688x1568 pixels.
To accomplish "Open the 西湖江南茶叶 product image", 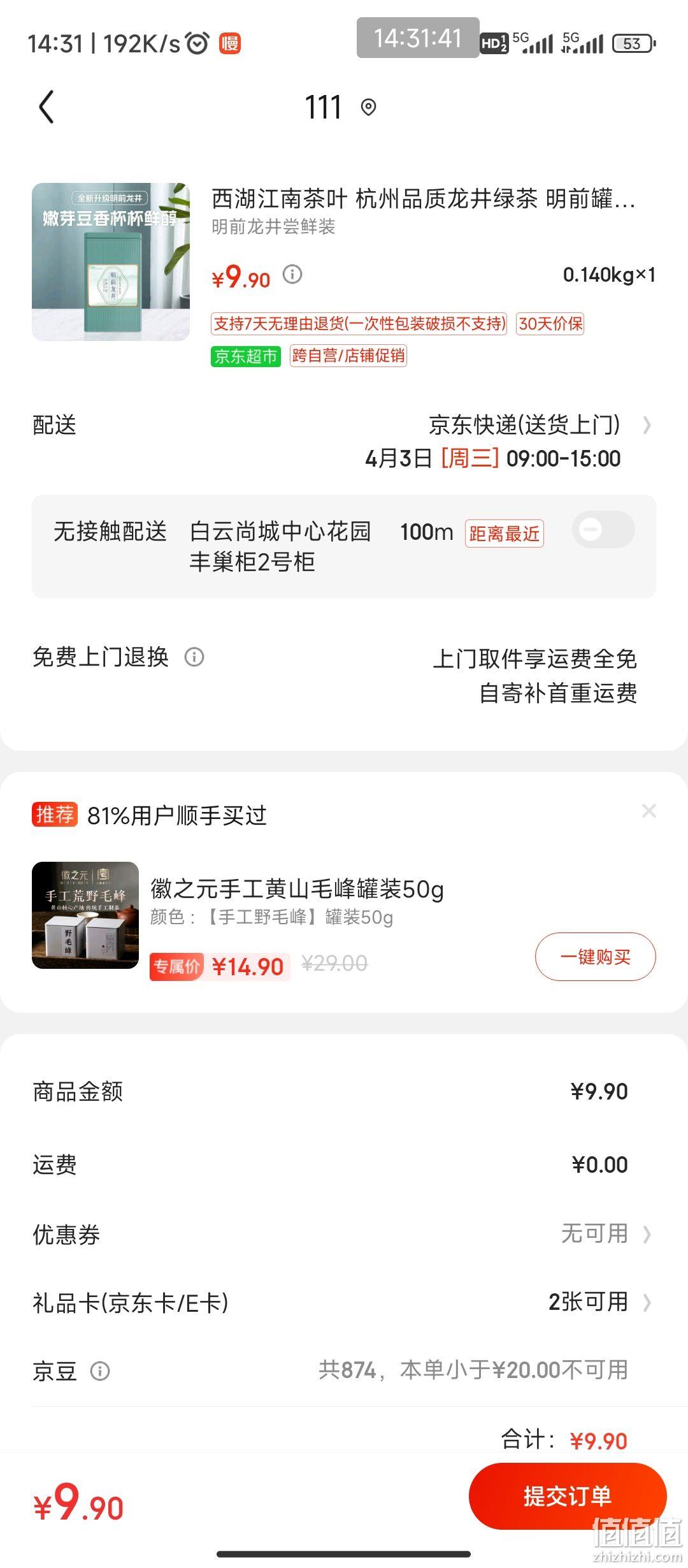I will pyautogui.click(x=111, y=262).
